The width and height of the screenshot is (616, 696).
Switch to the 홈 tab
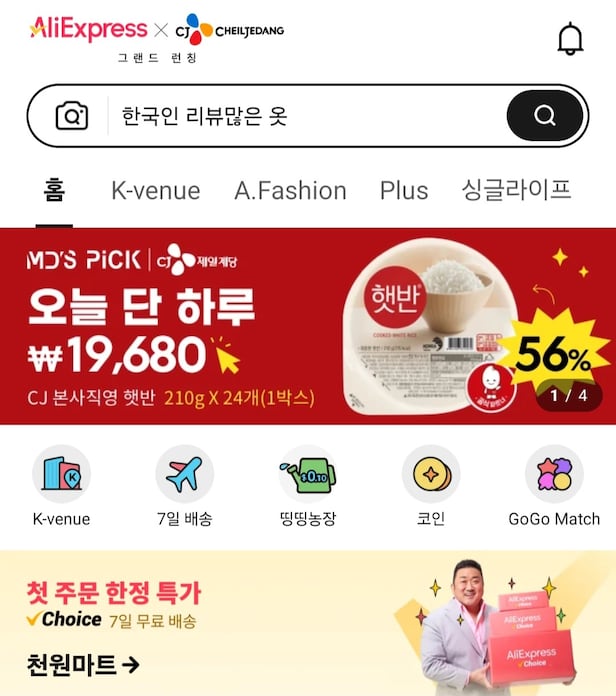[54, 190]
